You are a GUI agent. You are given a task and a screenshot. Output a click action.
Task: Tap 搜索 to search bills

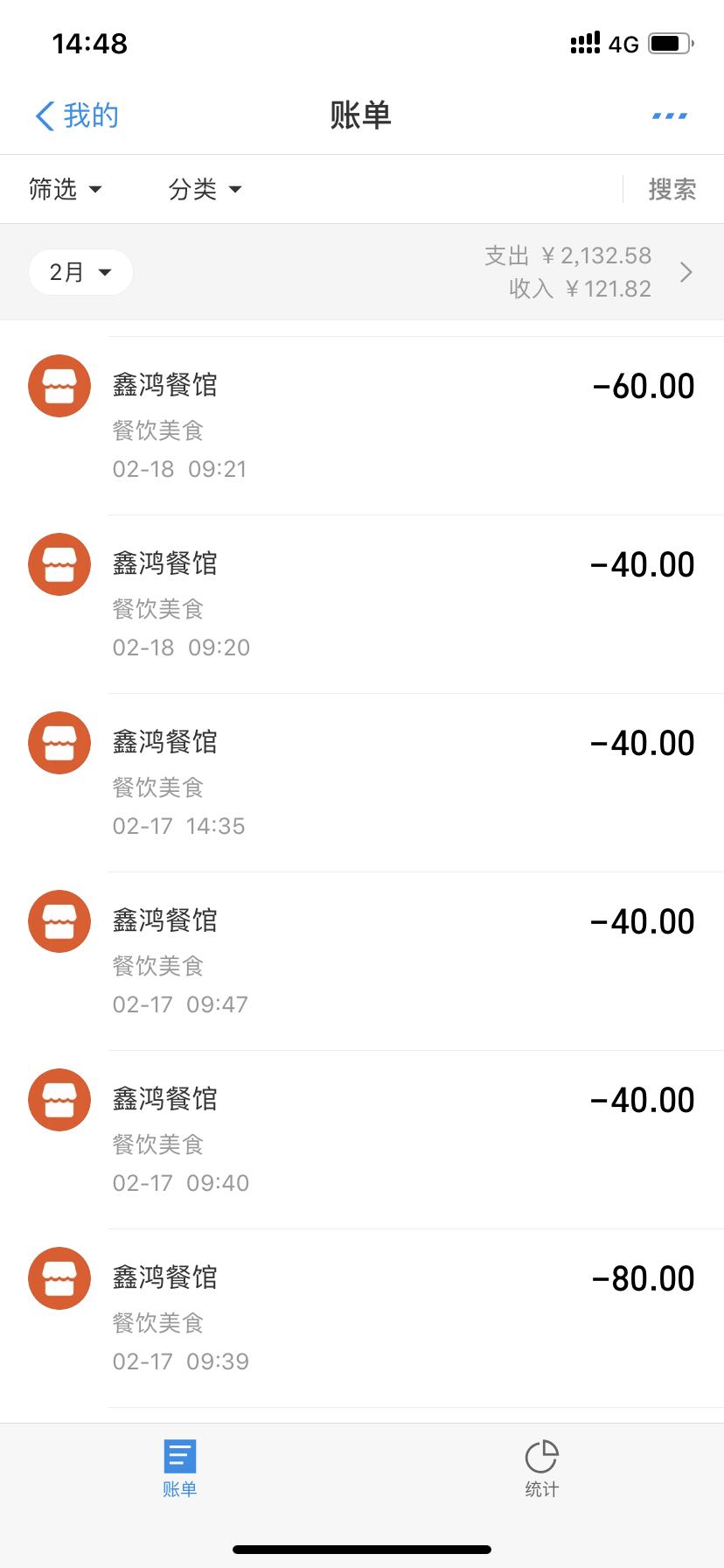click(672, 189)
